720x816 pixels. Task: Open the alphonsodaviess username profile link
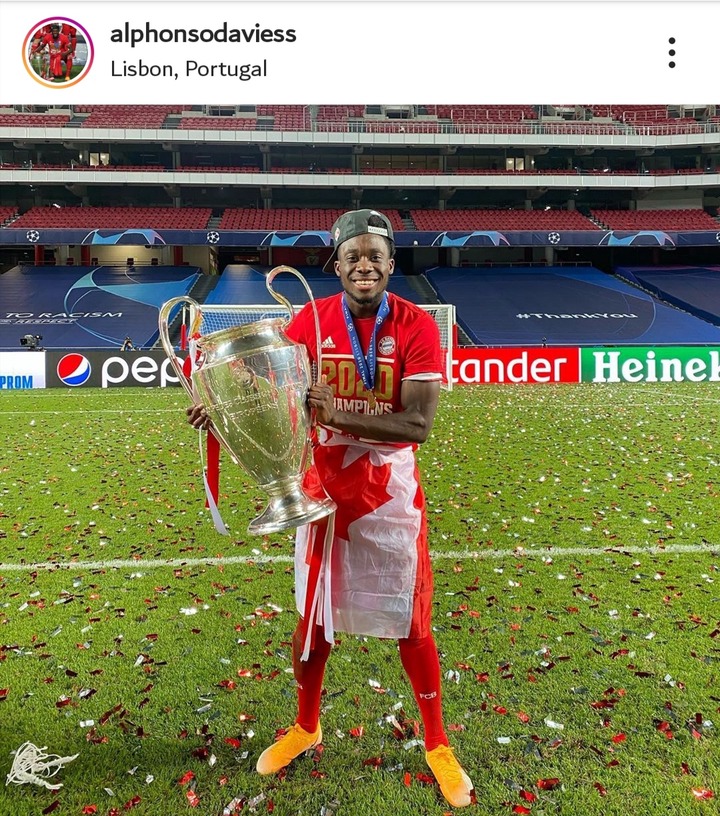(203, 34)
